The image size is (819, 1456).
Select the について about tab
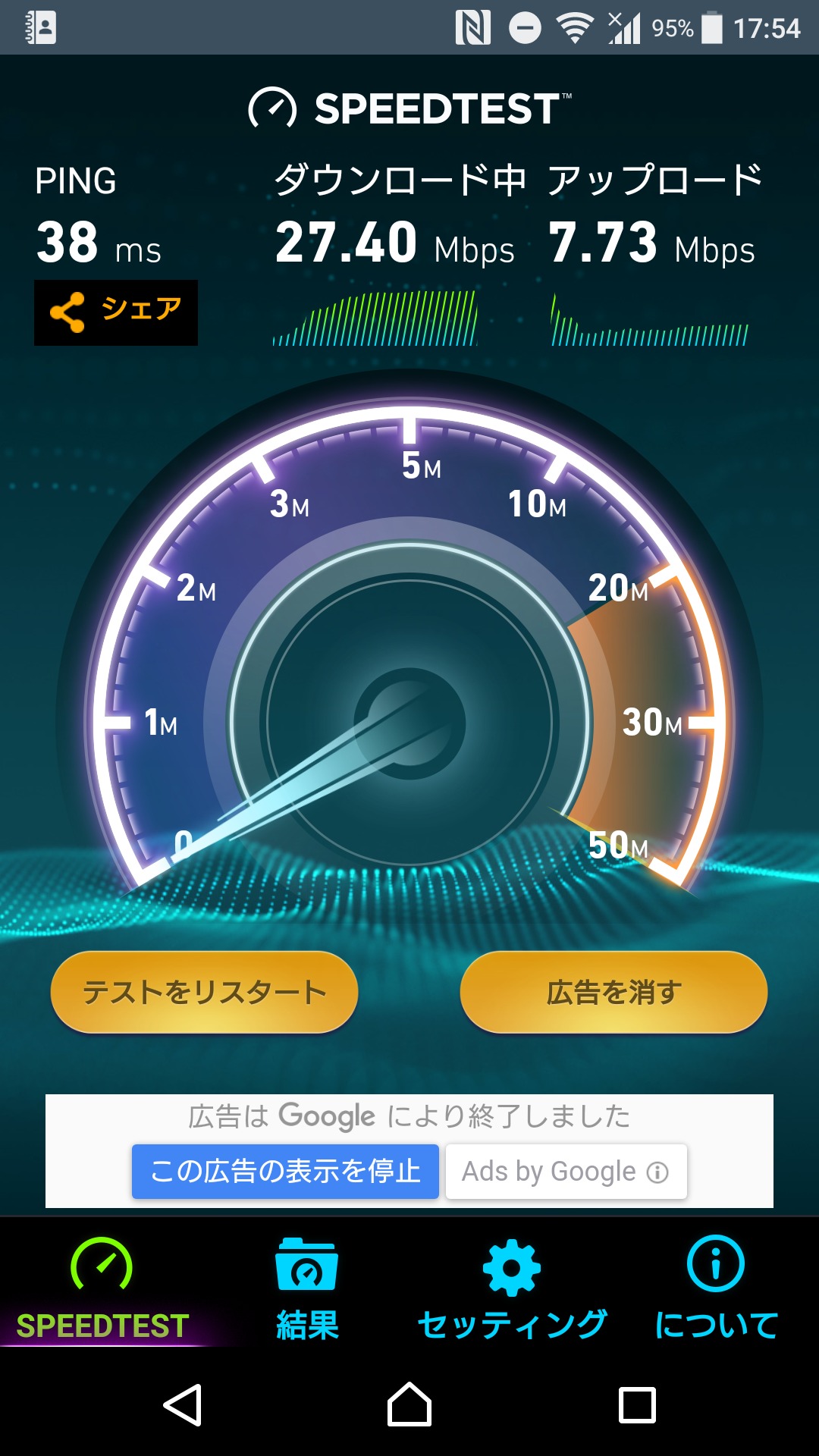(x=716, y=1289)
